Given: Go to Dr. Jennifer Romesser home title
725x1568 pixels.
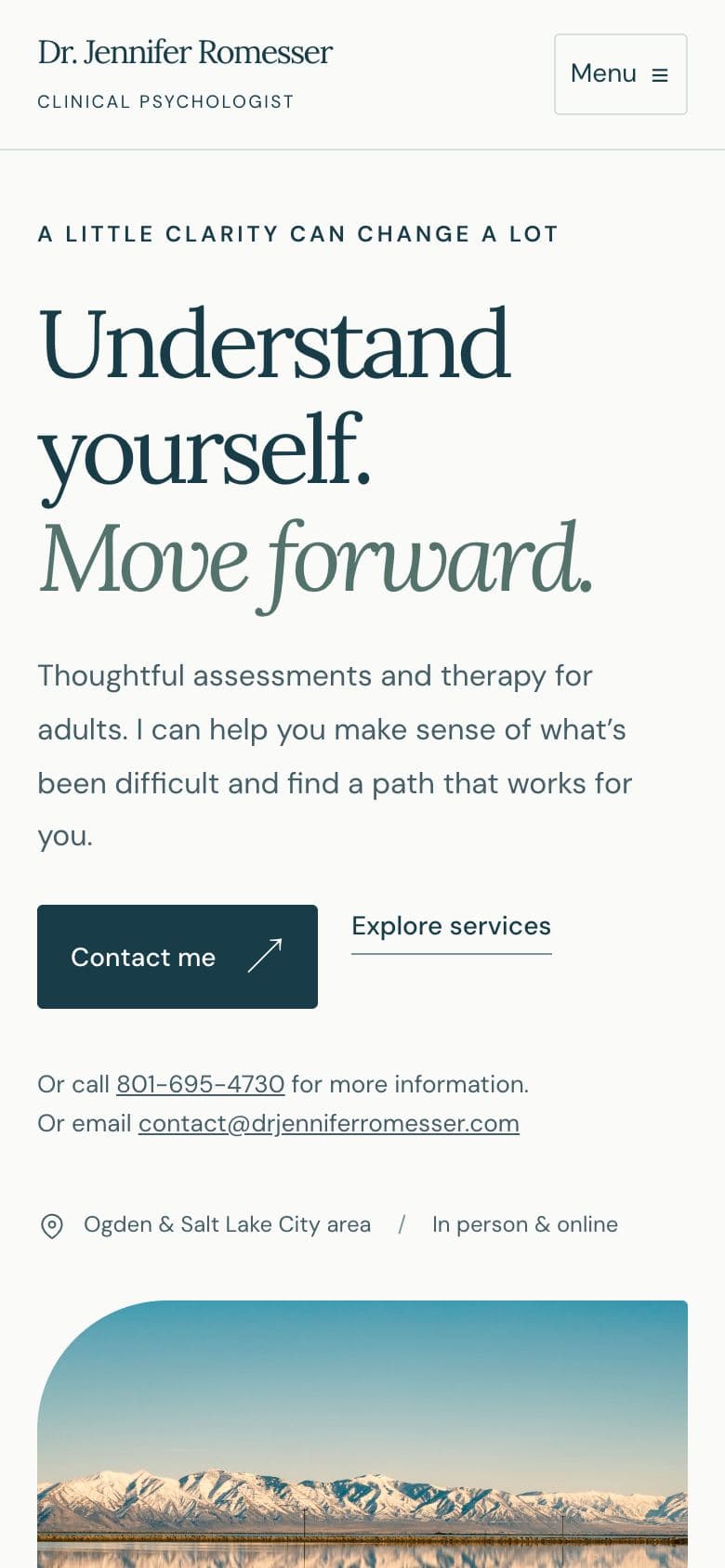Looking at the screenshot, I should (185, 53).
